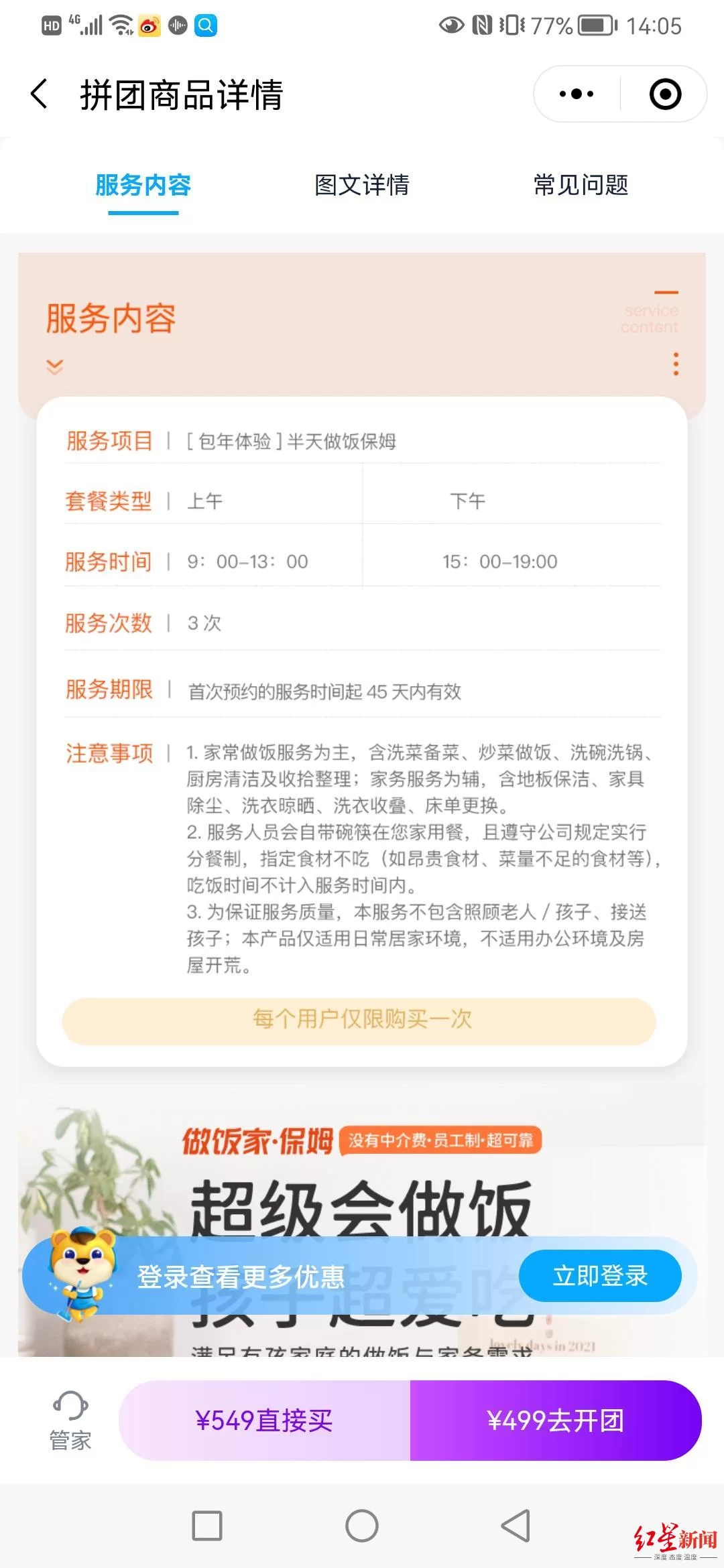Contact the 管家 customer service

70,1421
